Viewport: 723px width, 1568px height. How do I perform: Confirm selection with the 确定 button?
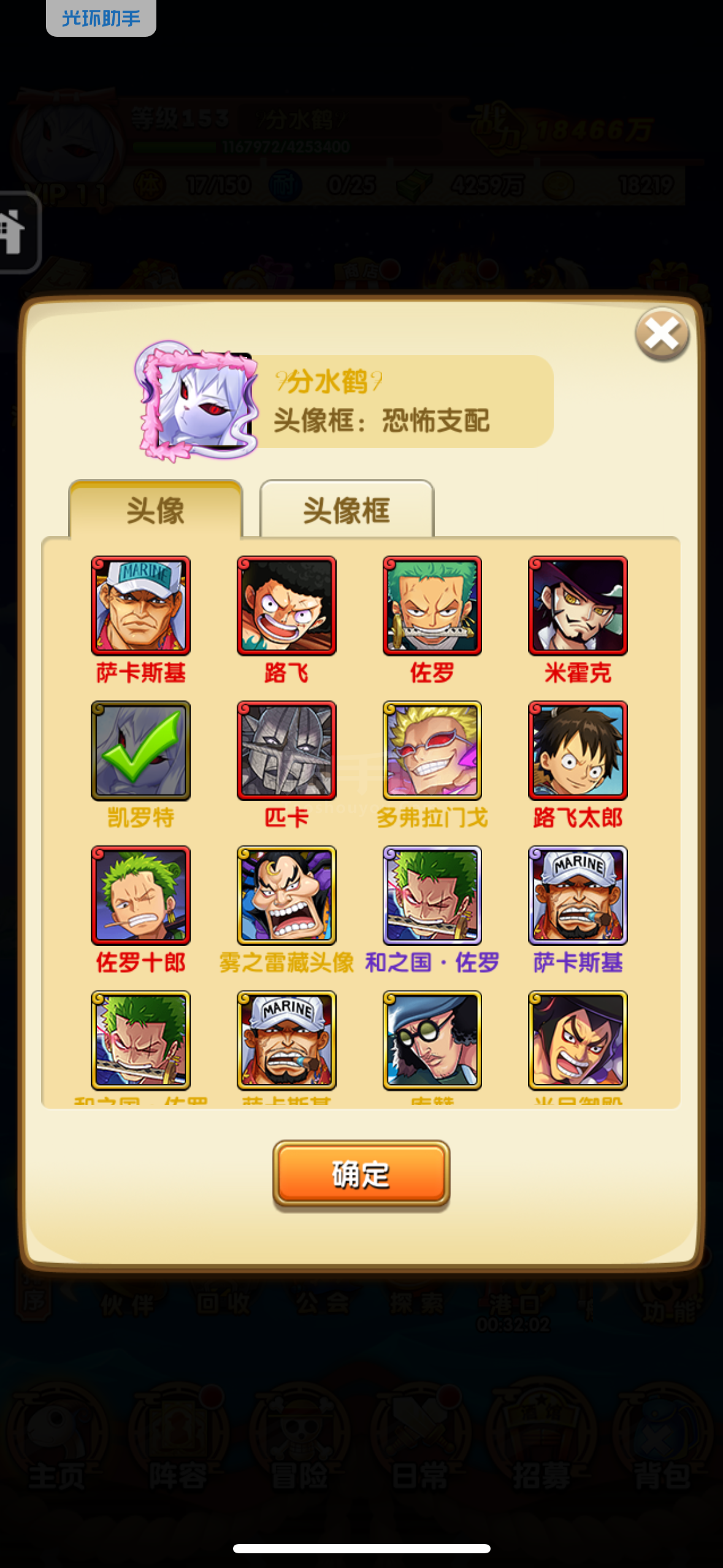pos(361,1174)
